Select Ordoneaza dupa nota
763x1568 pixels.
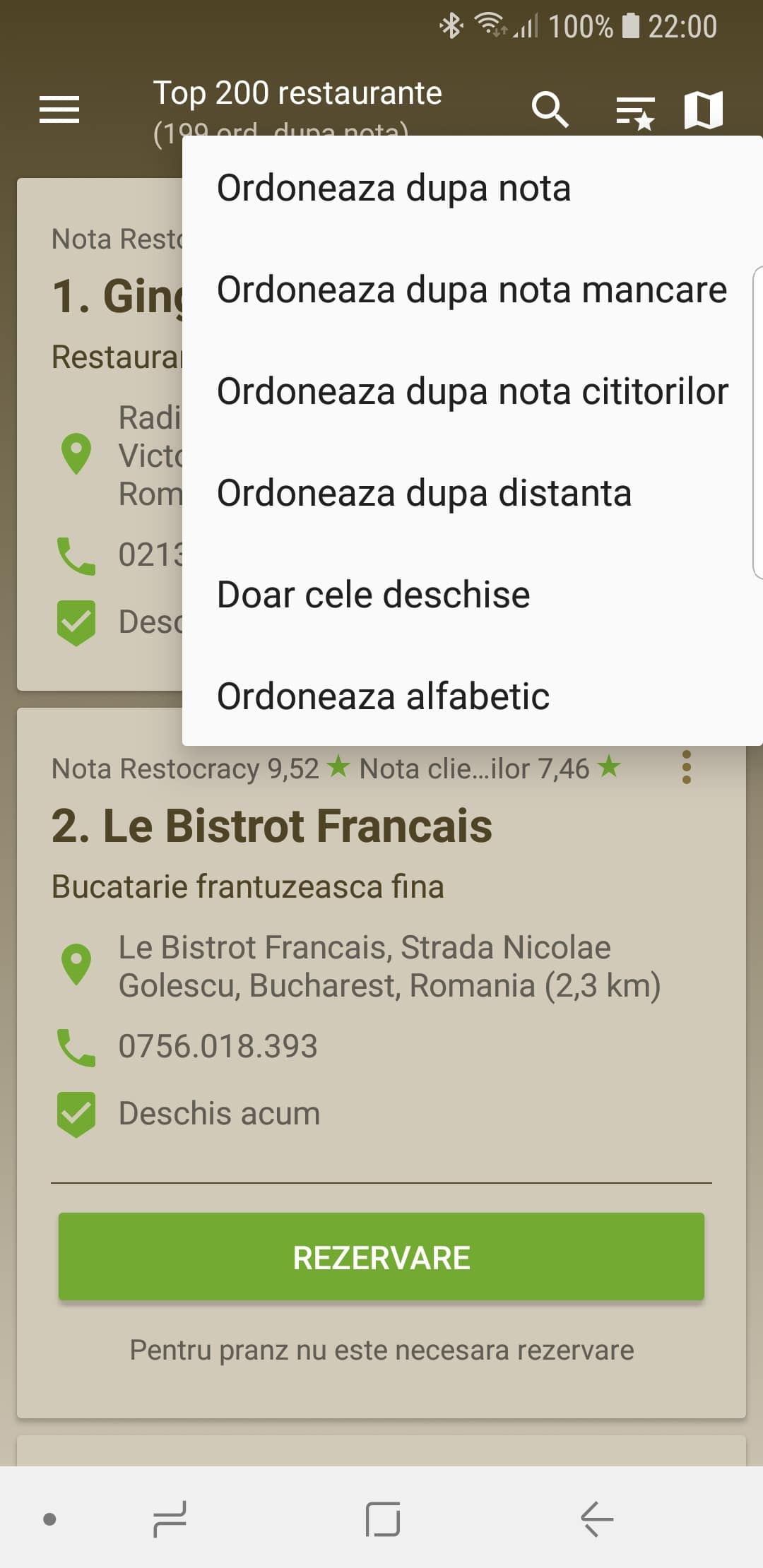tap(472, 188)
